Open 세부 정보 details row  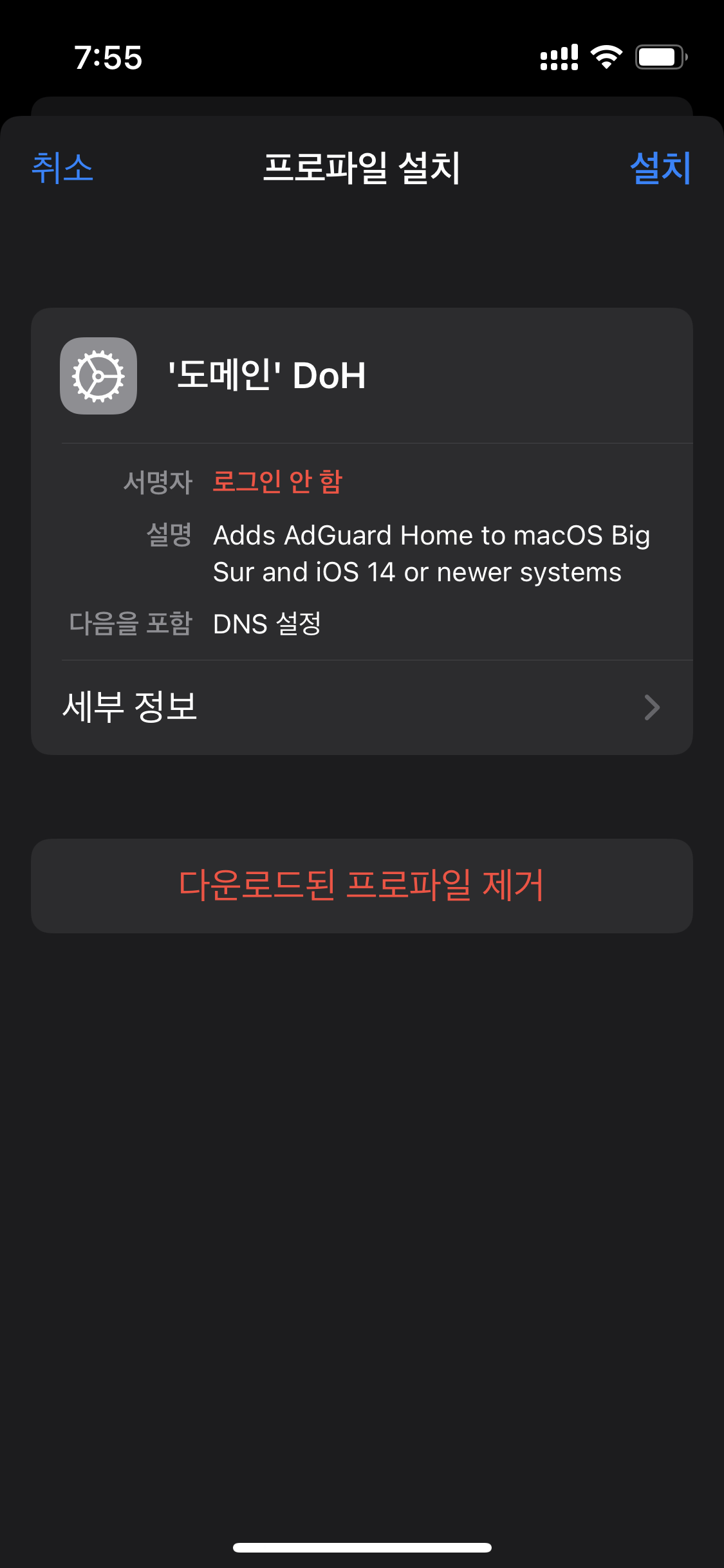pyautogui.click(x=362, y=707)
